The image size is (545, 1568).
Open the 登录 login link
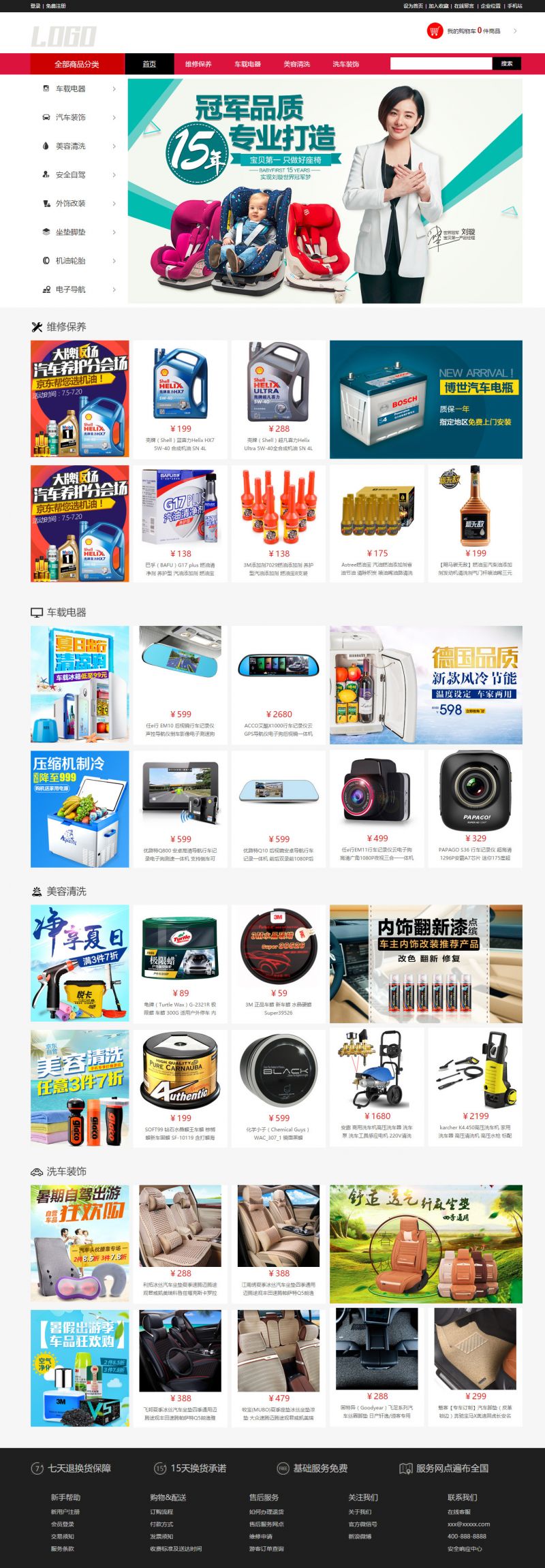tap(35, 6)
